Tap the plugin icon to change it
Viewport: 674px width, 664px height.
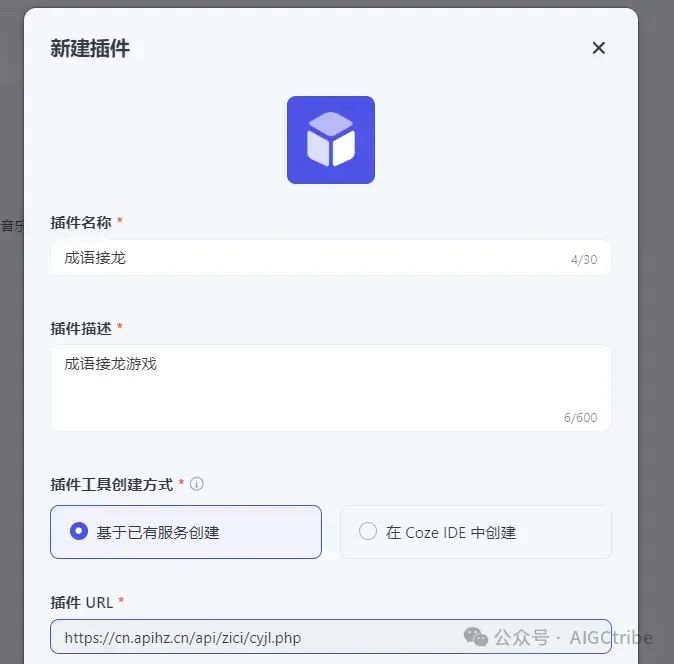click(330, 140)
